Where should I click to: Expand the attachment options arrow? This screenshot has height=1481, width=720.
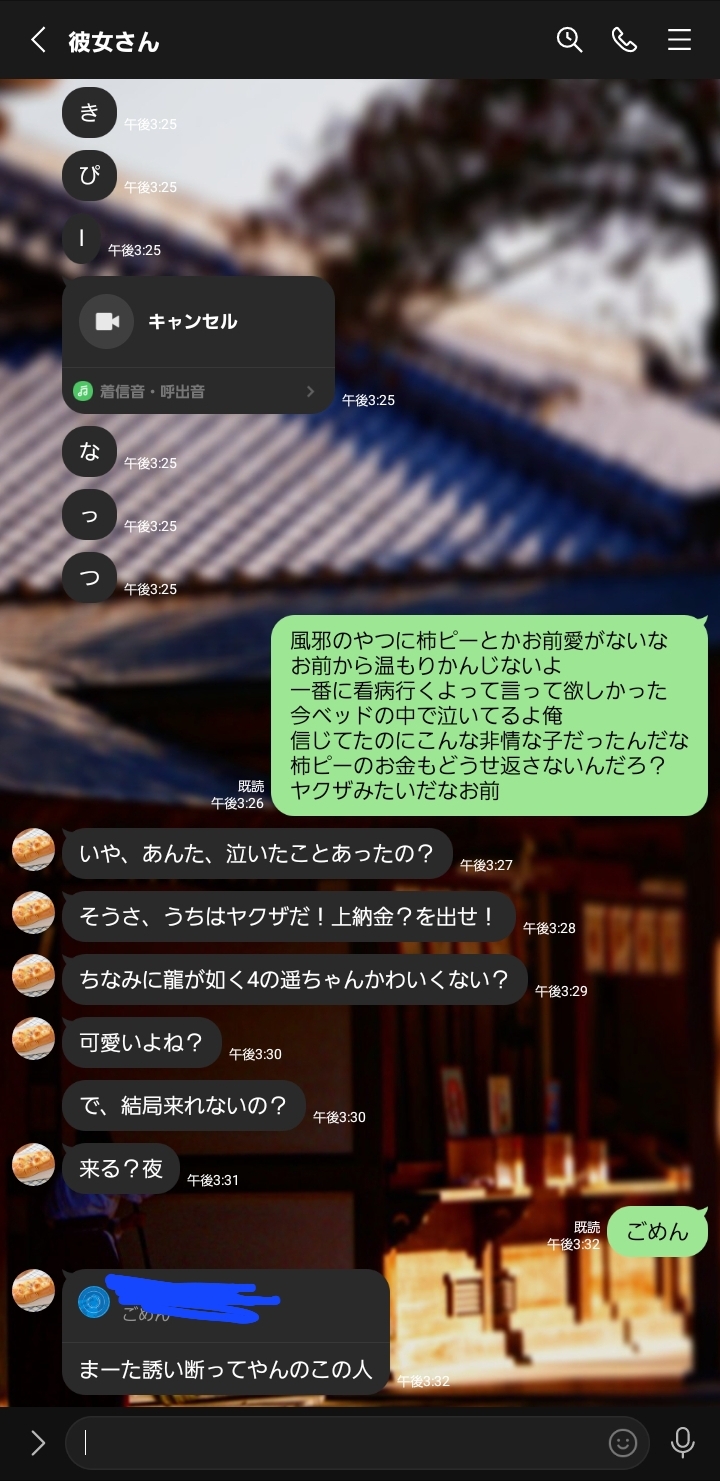point(37,1442)
